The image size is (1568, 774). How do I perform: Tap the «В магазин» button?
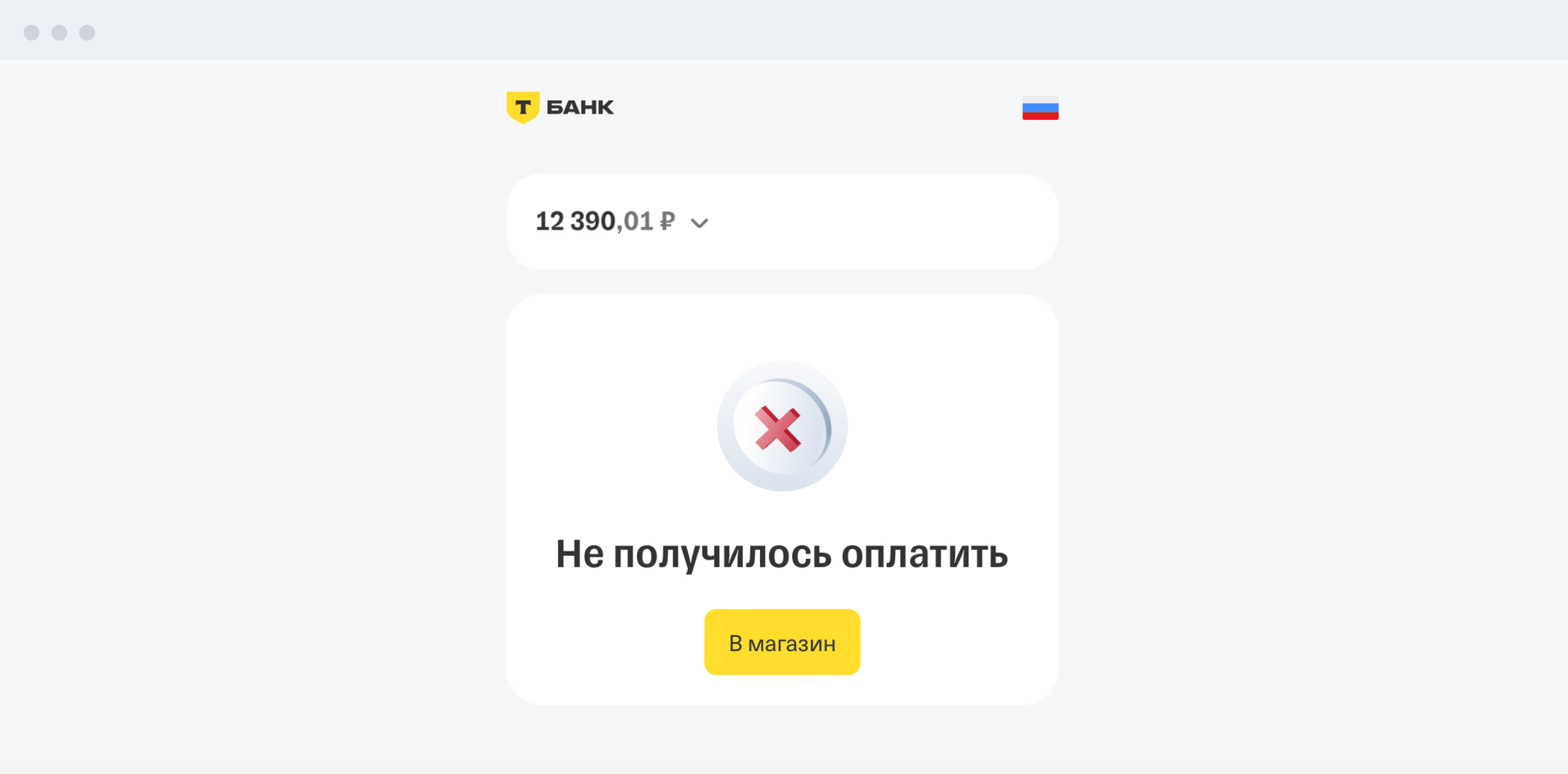point(782,642)
